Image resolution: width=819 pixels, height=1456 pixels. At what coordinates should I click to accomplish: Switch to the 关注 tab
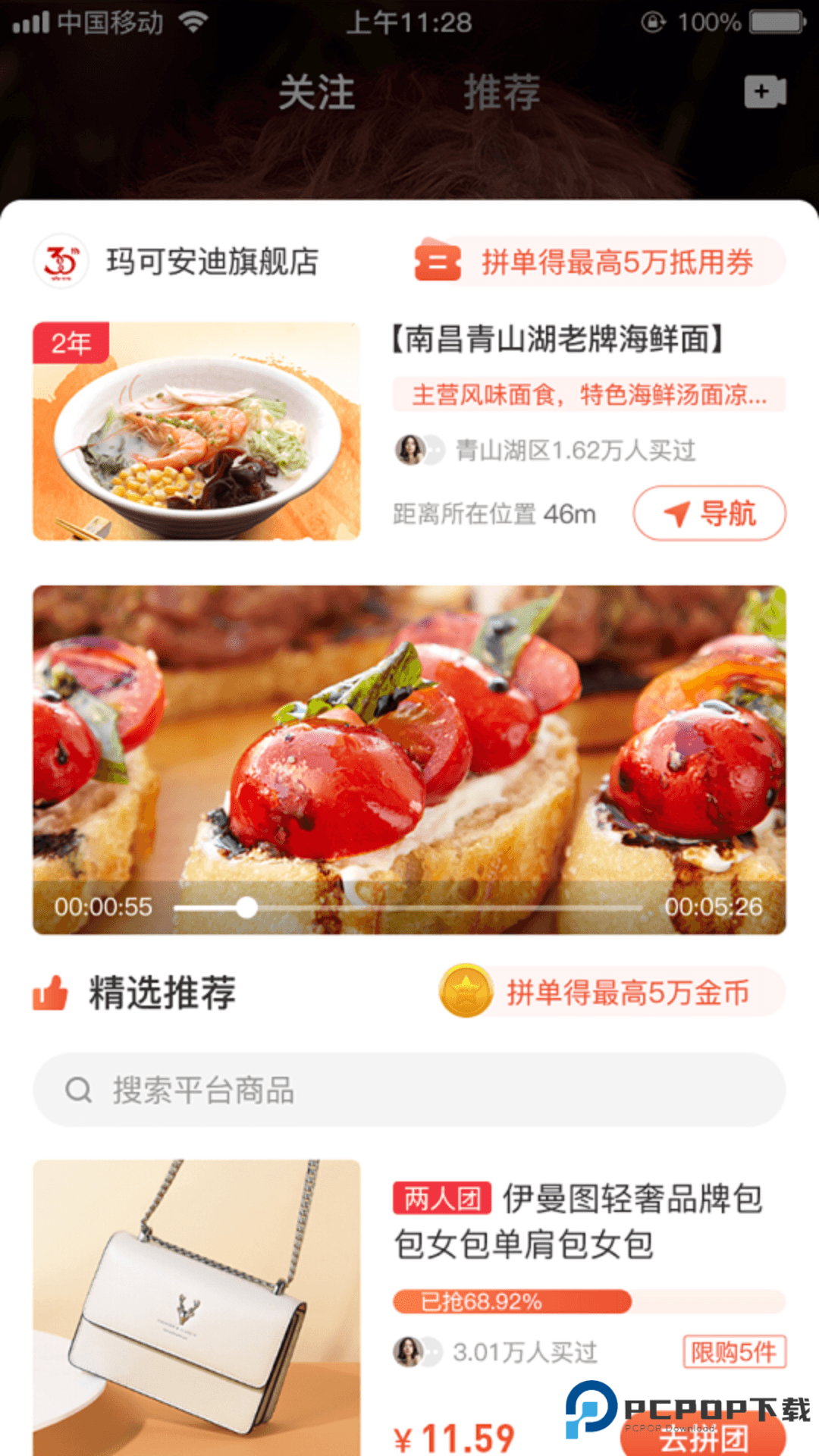pos(317,93)
